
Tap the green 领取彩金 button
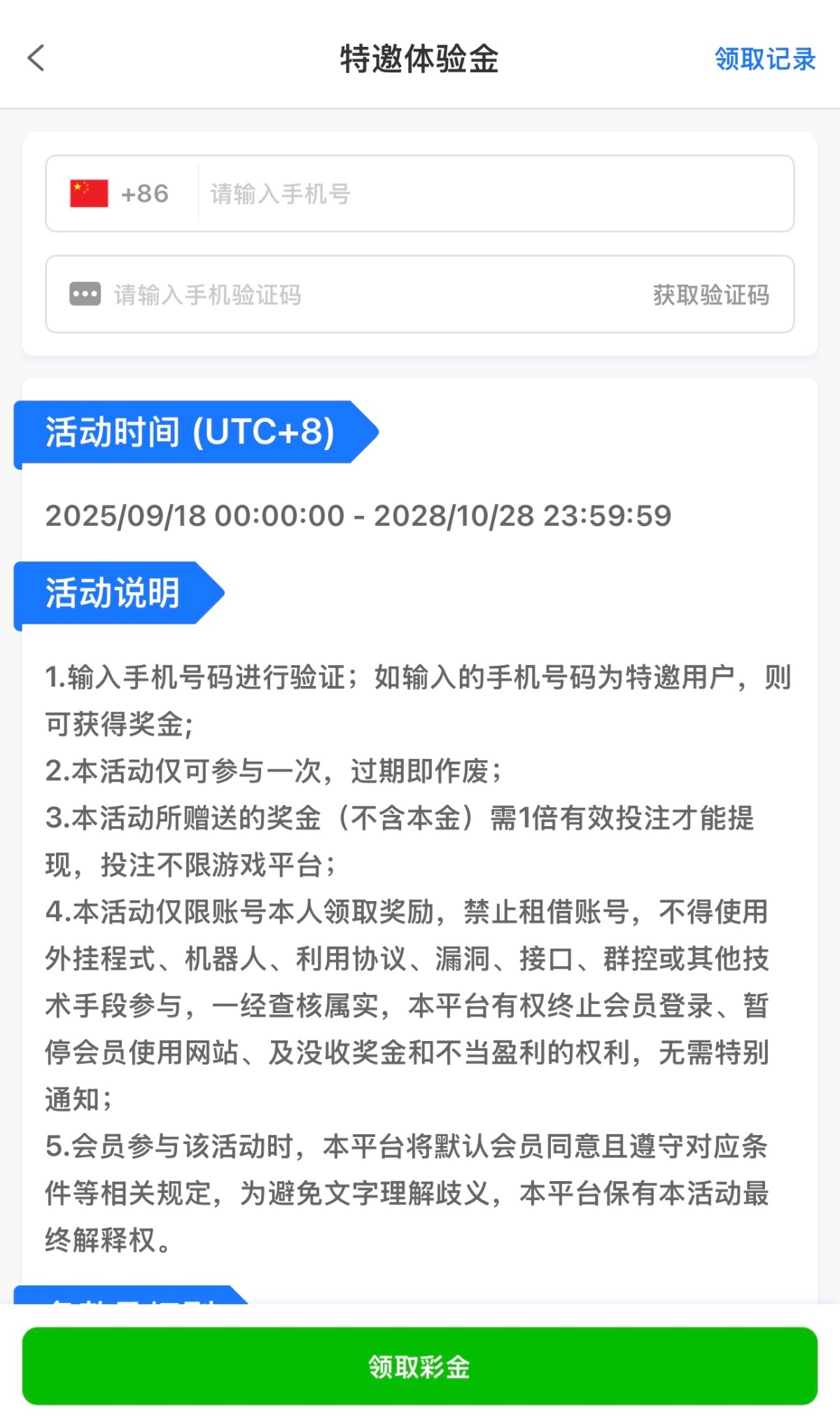[x=420, y=1366]
